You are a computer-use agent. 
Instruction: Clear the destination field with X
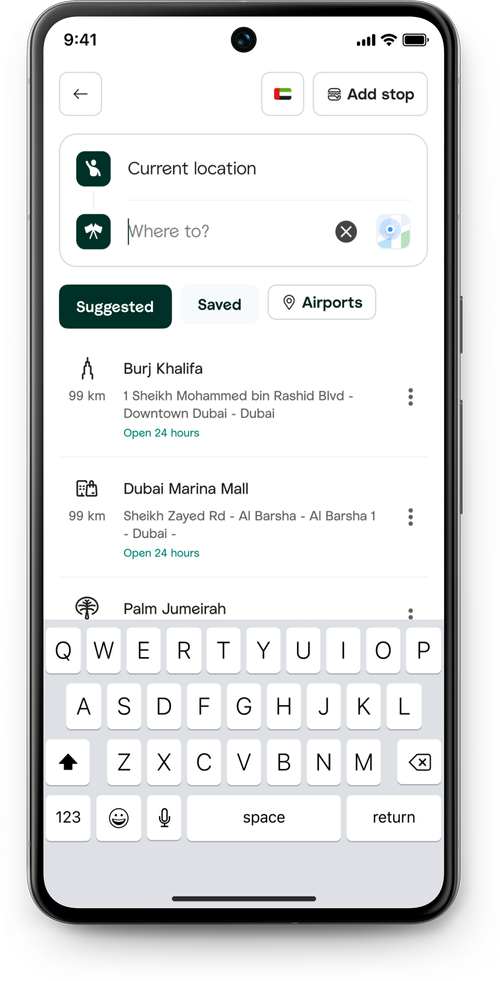[x=346, y=231]
